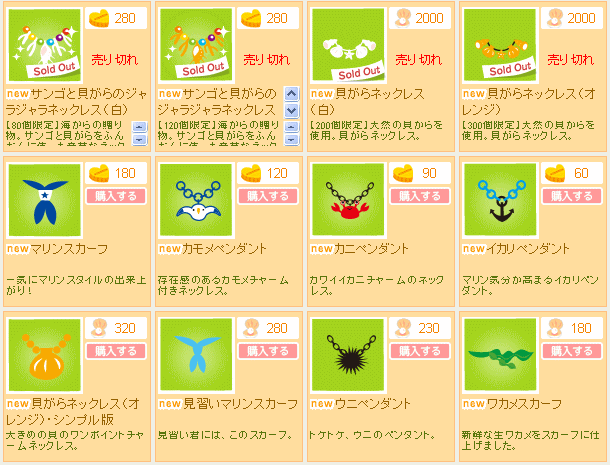Purchase the ワカメスカーフ

(573, 351)
